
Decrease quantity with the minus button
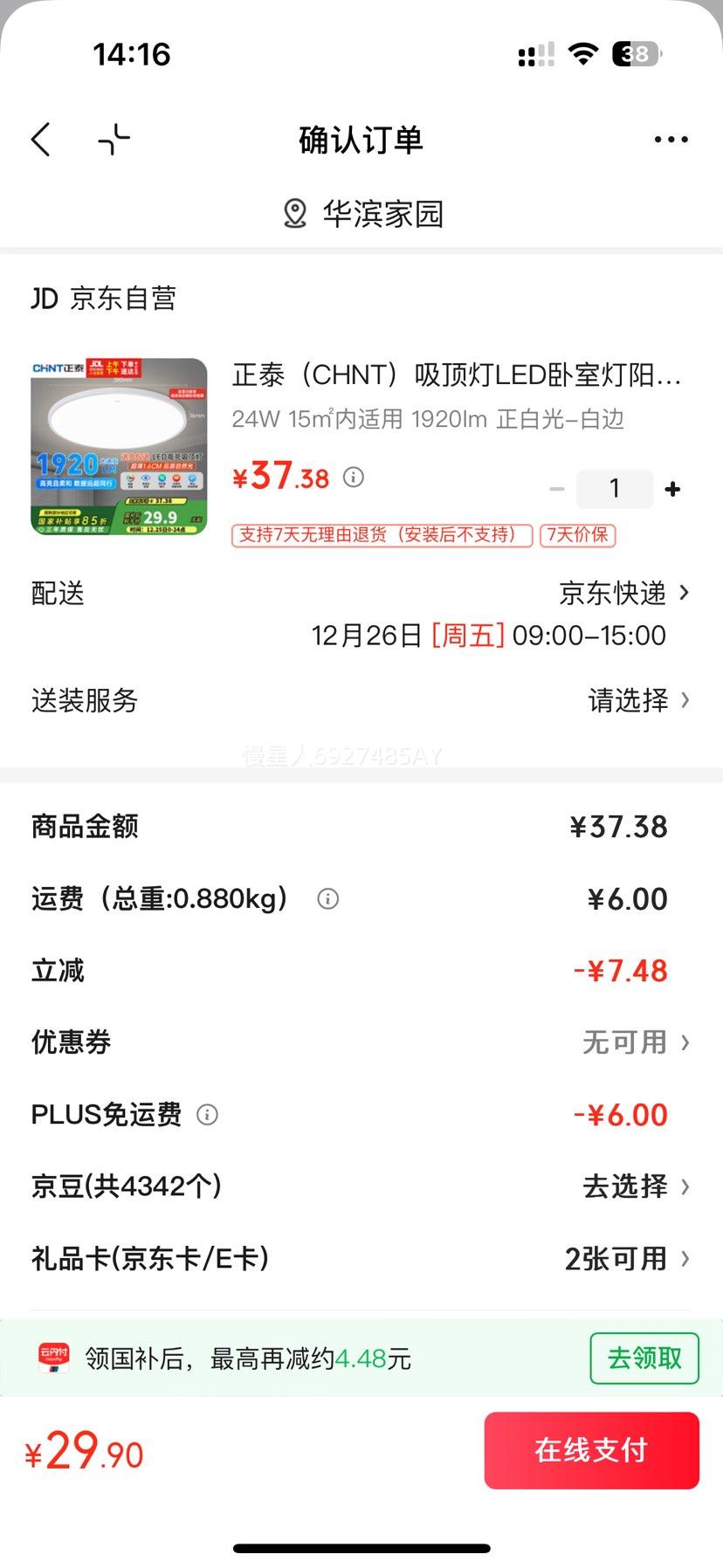(x=557, y=489)
